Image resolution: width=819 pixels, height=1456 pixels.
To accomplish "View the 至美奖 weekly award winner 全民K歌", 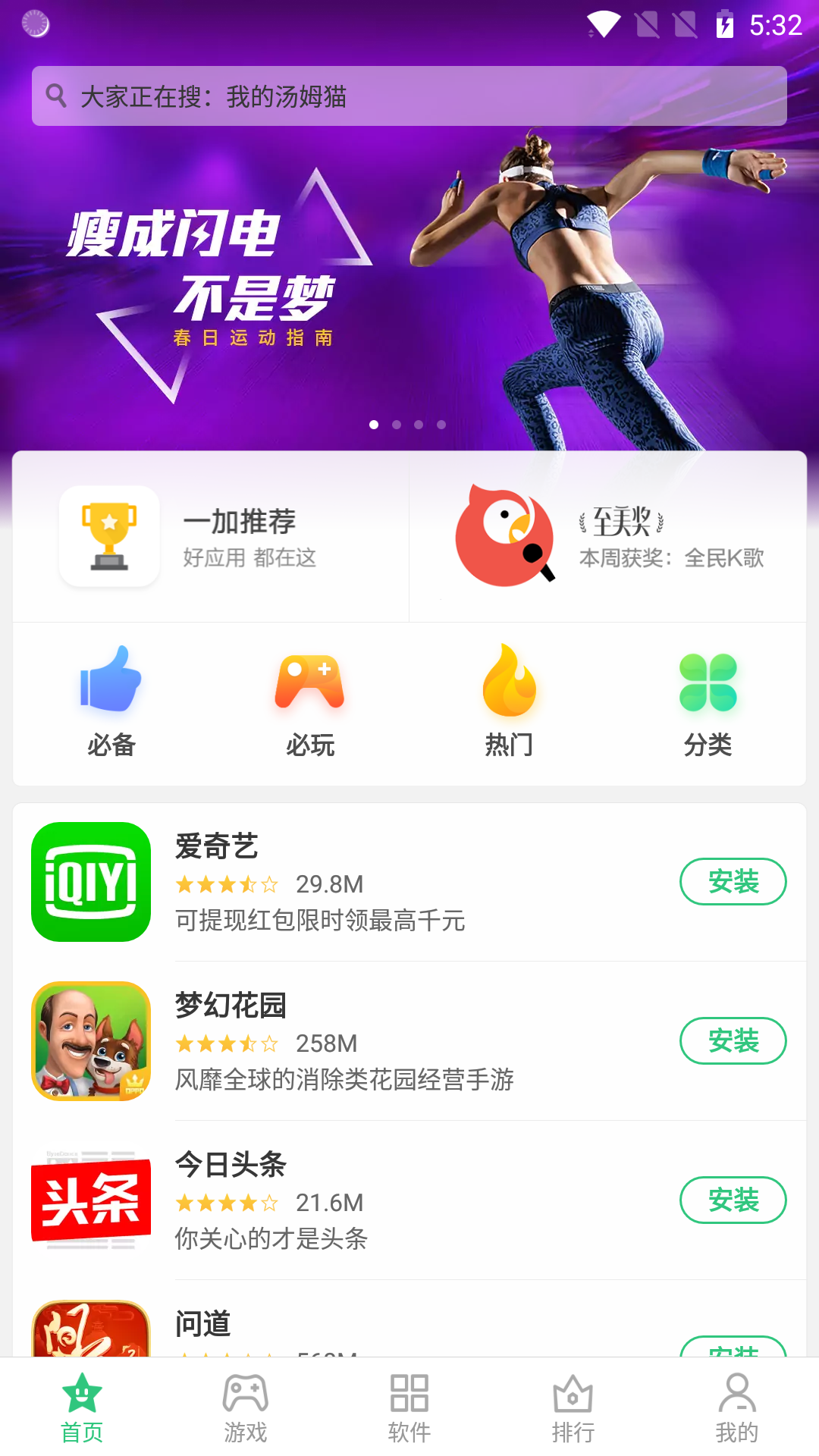I will 607,536.
